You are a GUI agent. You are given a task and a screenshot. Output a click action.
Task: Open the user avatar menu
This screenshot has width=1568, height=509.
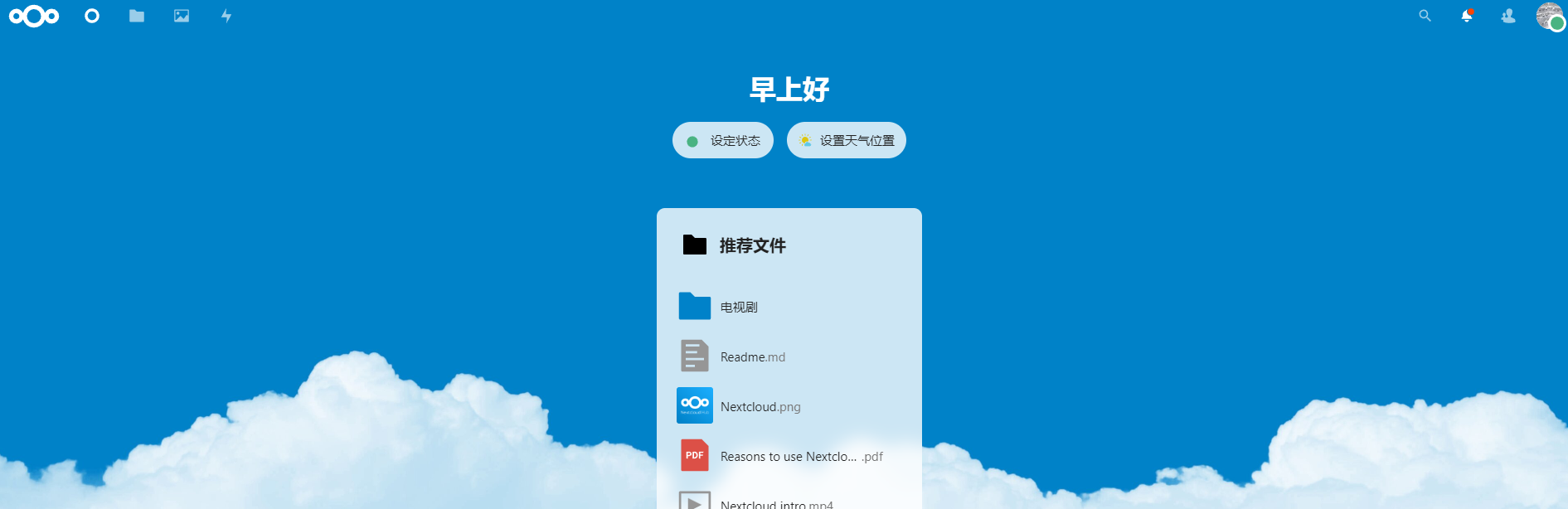(x=1550, y=16)
